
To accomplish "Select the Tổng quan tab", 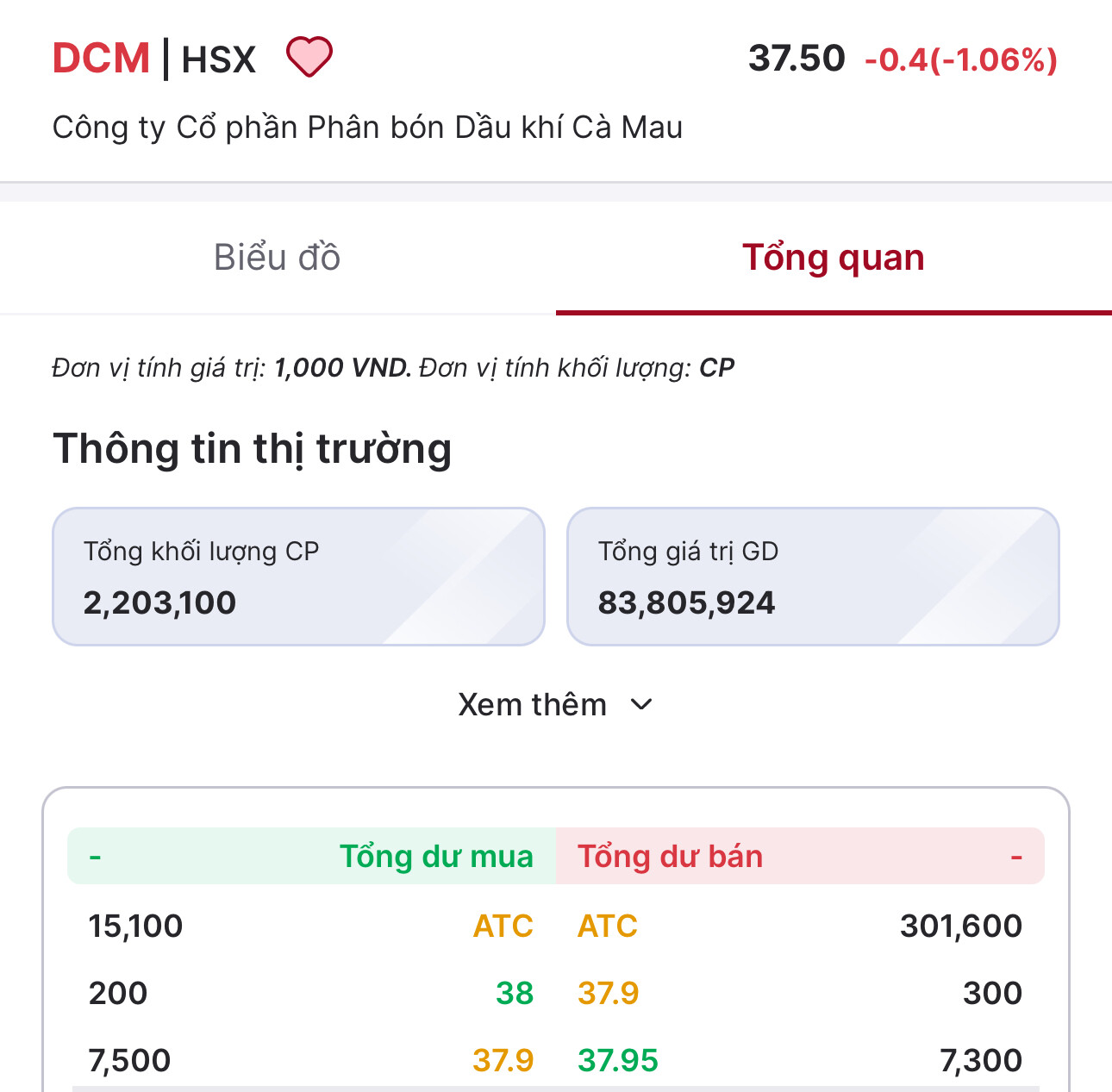I will point(833,258).
